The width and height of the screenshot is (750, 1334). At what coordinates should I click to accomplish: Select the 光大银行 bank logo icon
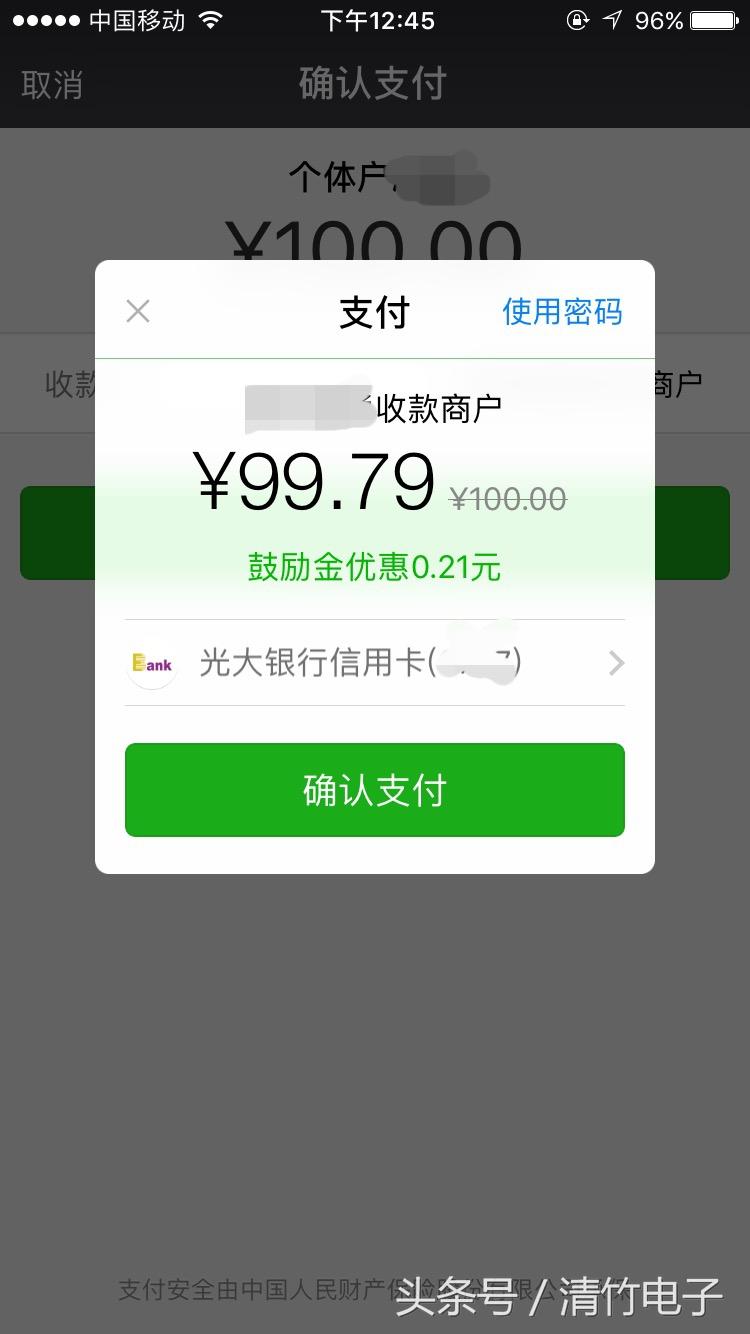[151, 663]
